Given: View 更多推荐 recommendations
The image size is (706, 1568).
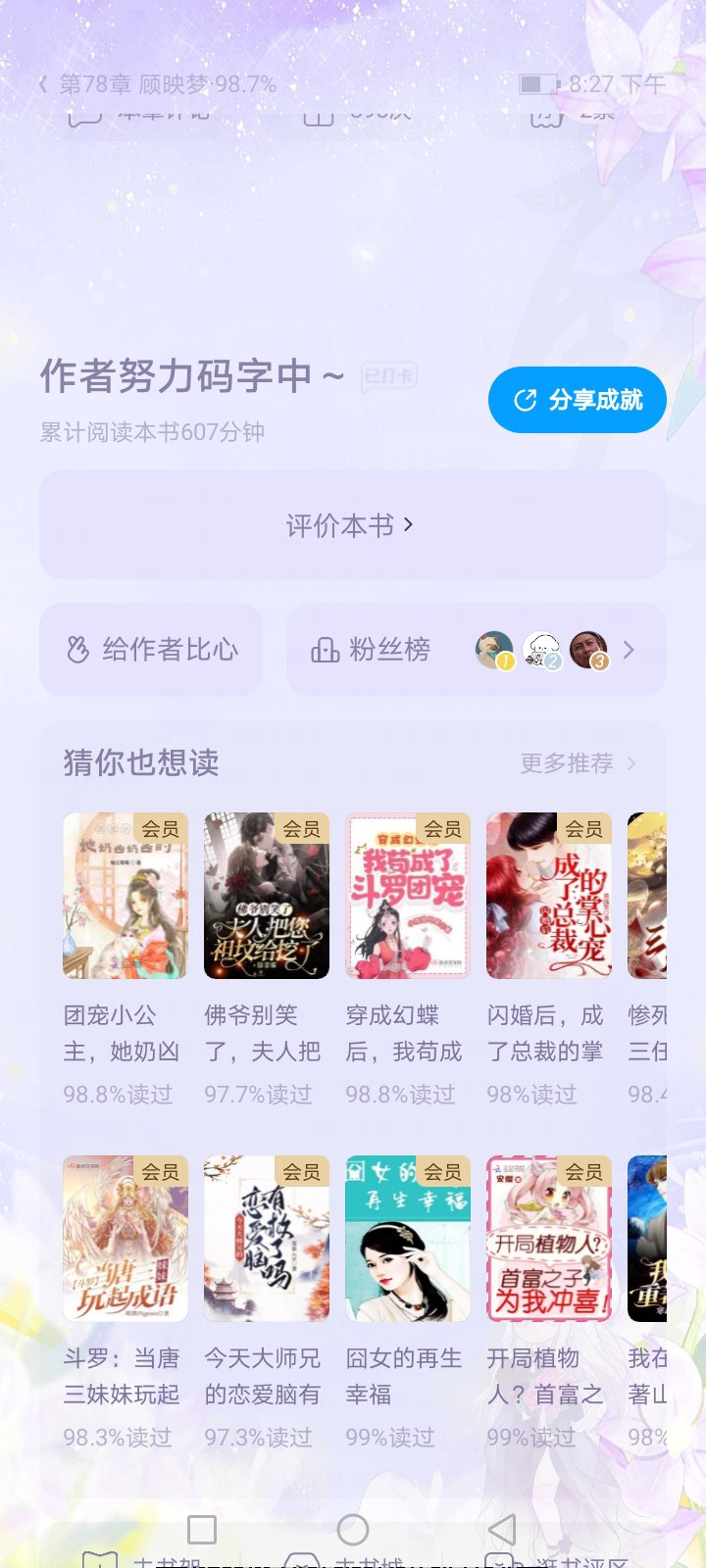Looking at the screenshot, I should [578, 763].
